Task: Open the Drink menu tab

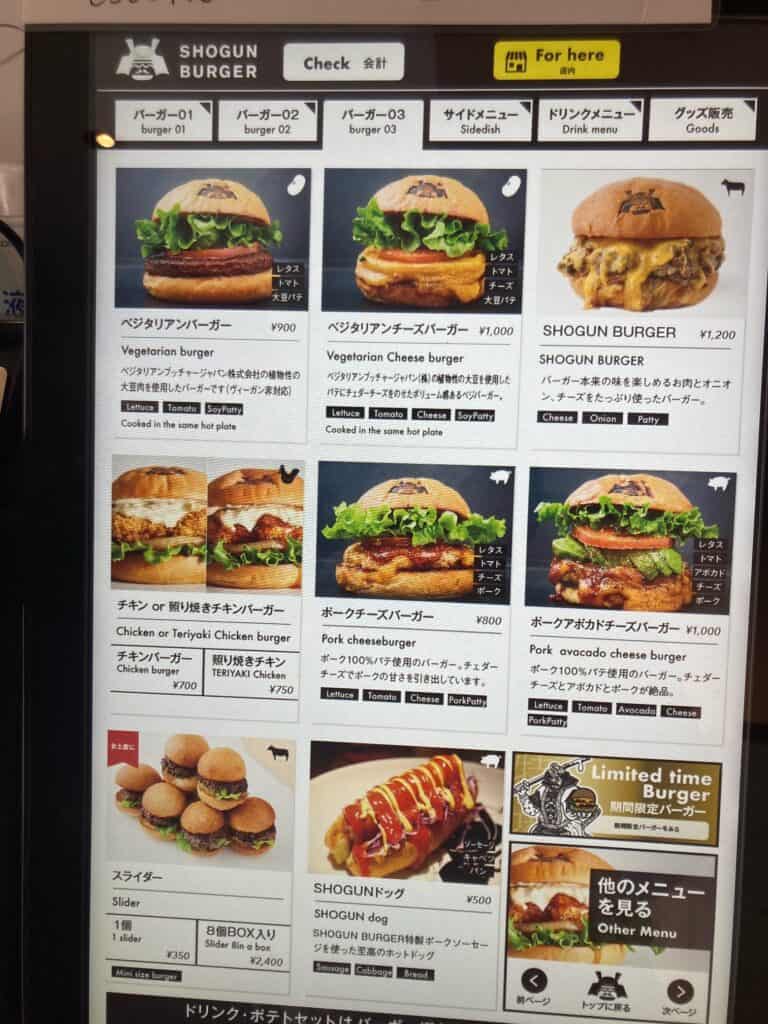Action: (590, 121)
